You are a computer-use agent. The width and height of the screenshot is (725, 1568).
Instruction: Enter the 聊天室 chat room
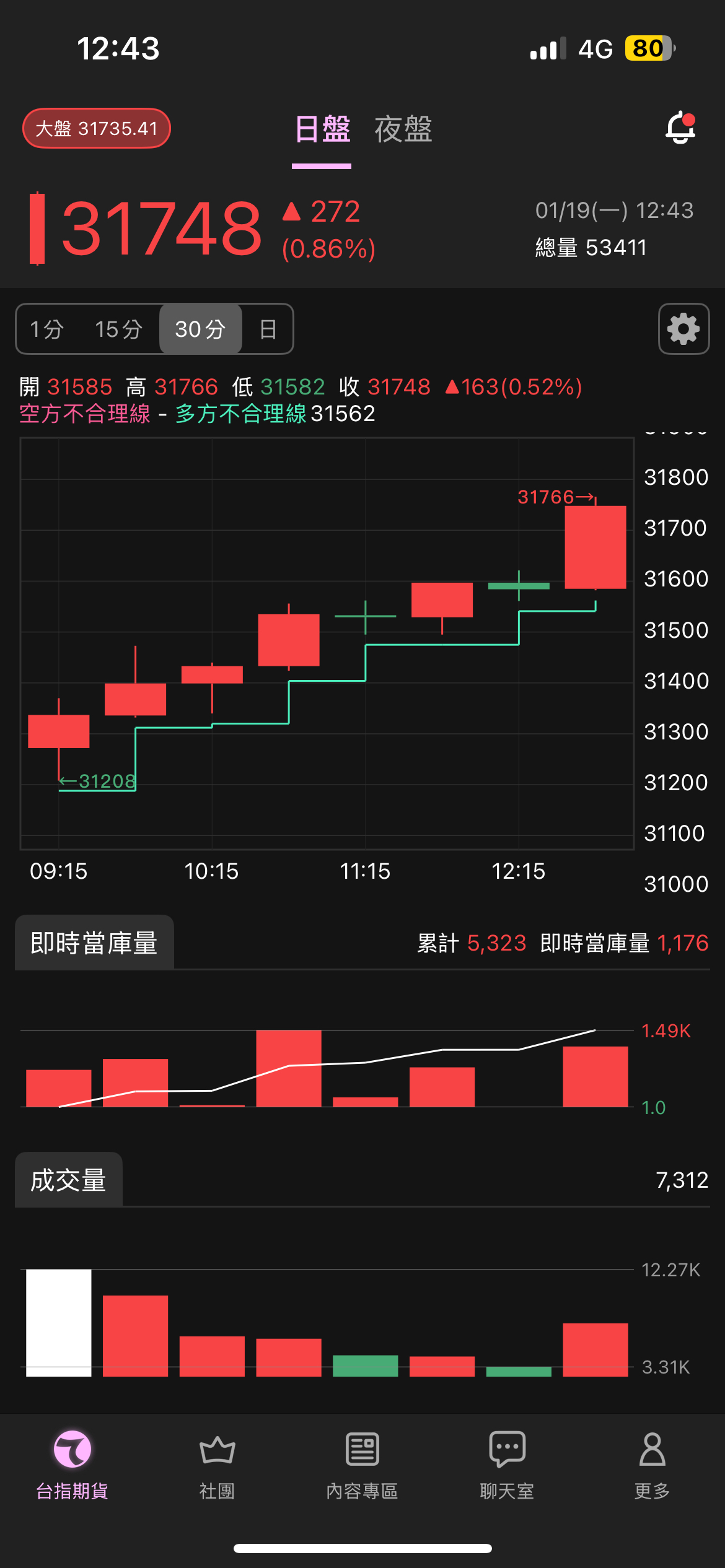click(507, 1463)
